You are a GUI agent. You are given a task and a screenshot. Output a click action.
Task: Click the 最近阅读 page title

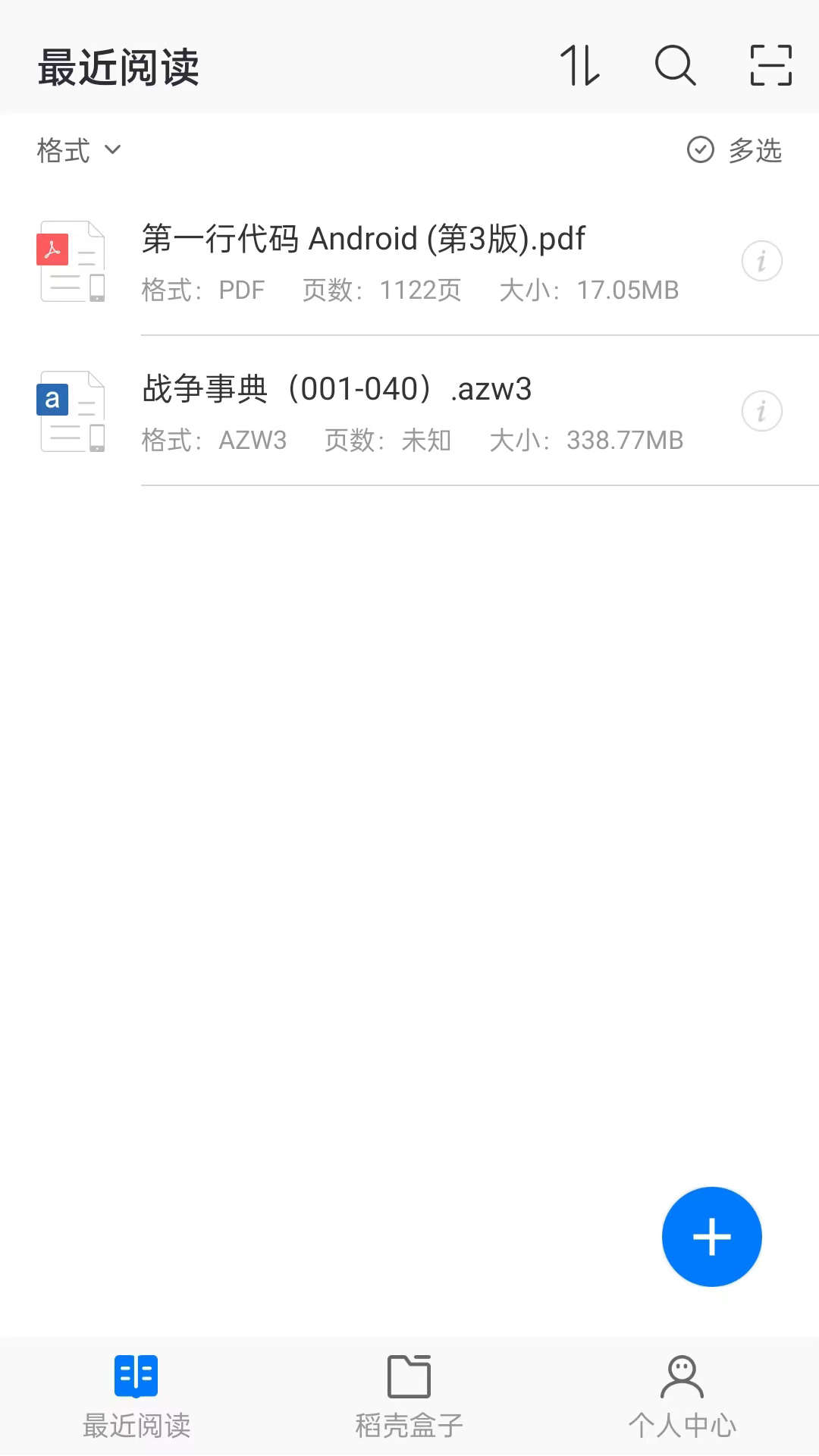pyautogui.click(x=118, y=67)
